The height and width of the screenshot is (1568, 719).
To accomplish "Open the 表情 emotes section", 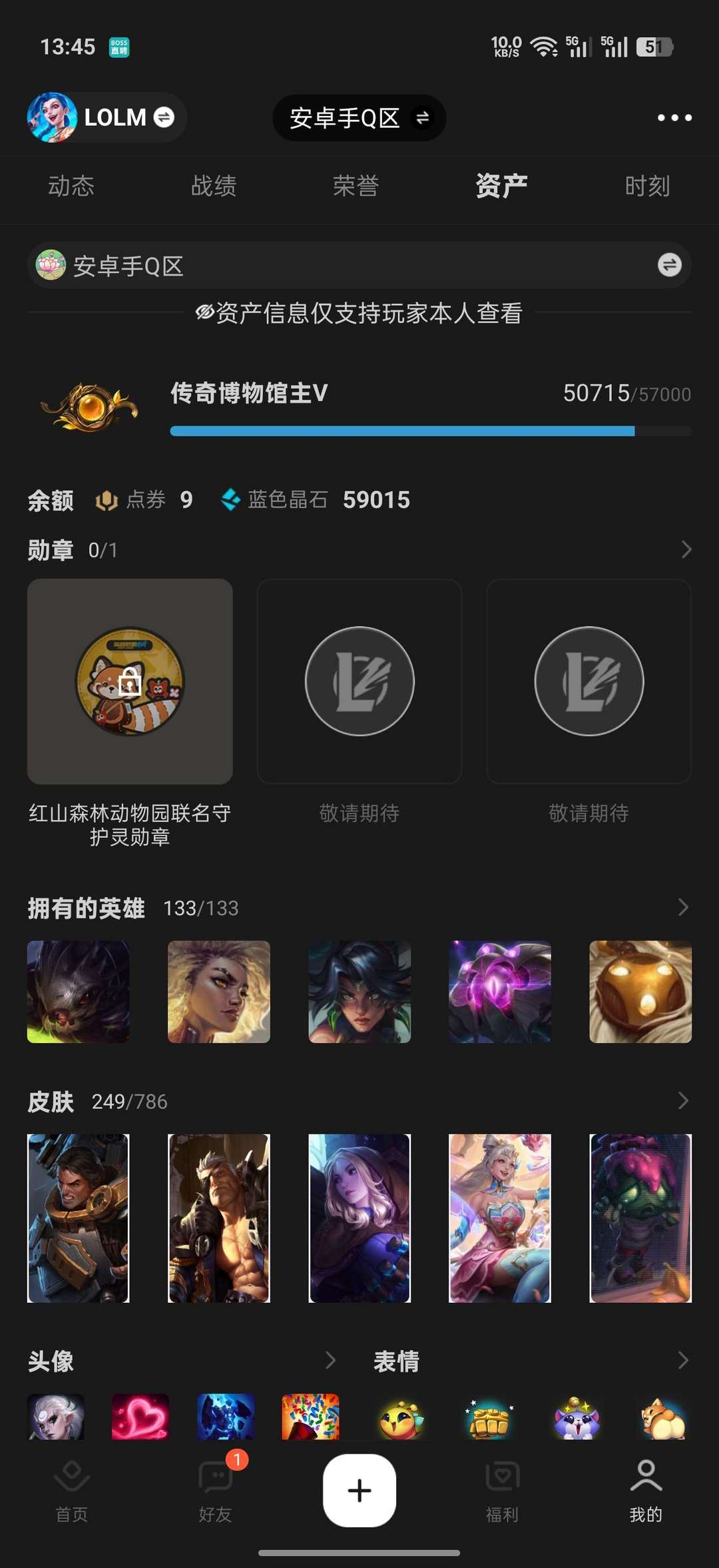I will point(683,1360).
